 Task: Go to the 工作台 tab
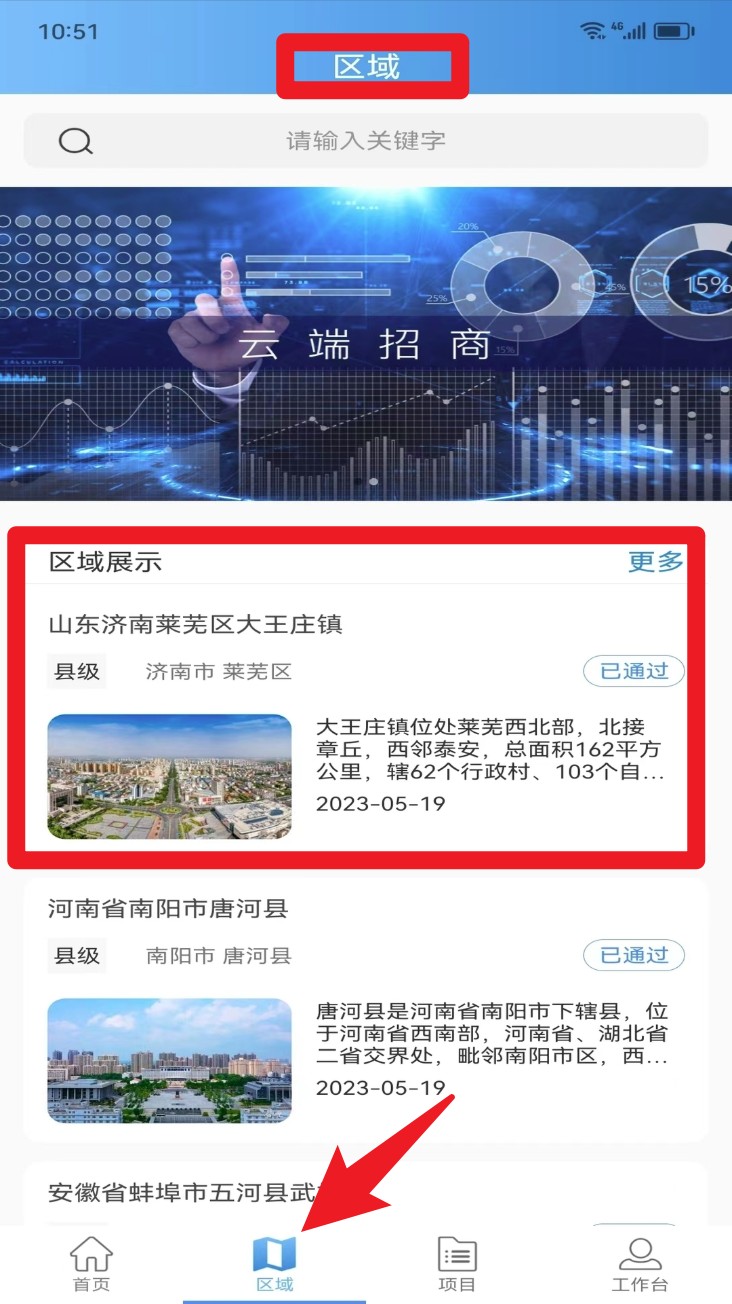(640, 1264)
